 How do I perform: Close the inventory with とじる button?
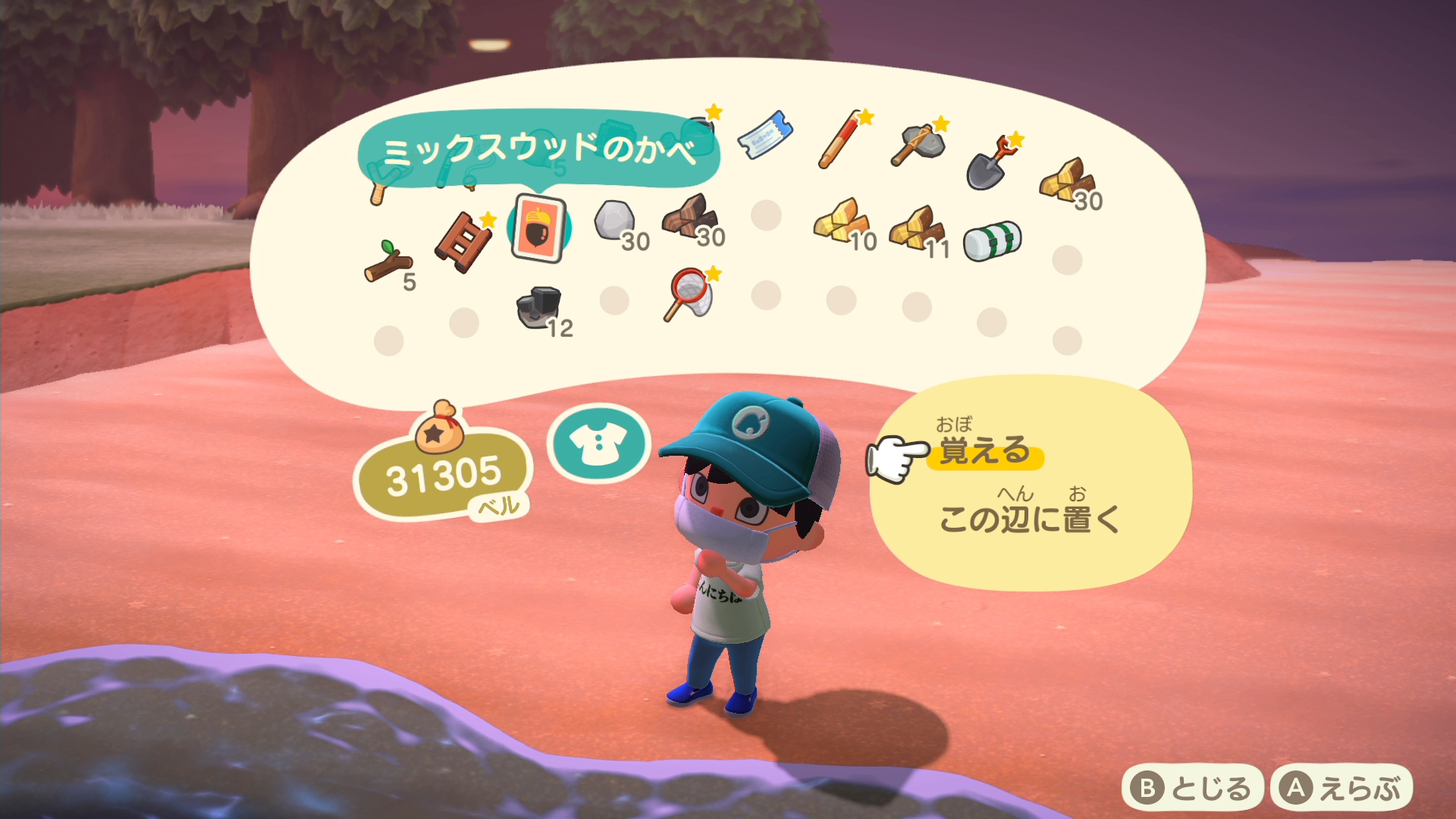pos(1191,789)
